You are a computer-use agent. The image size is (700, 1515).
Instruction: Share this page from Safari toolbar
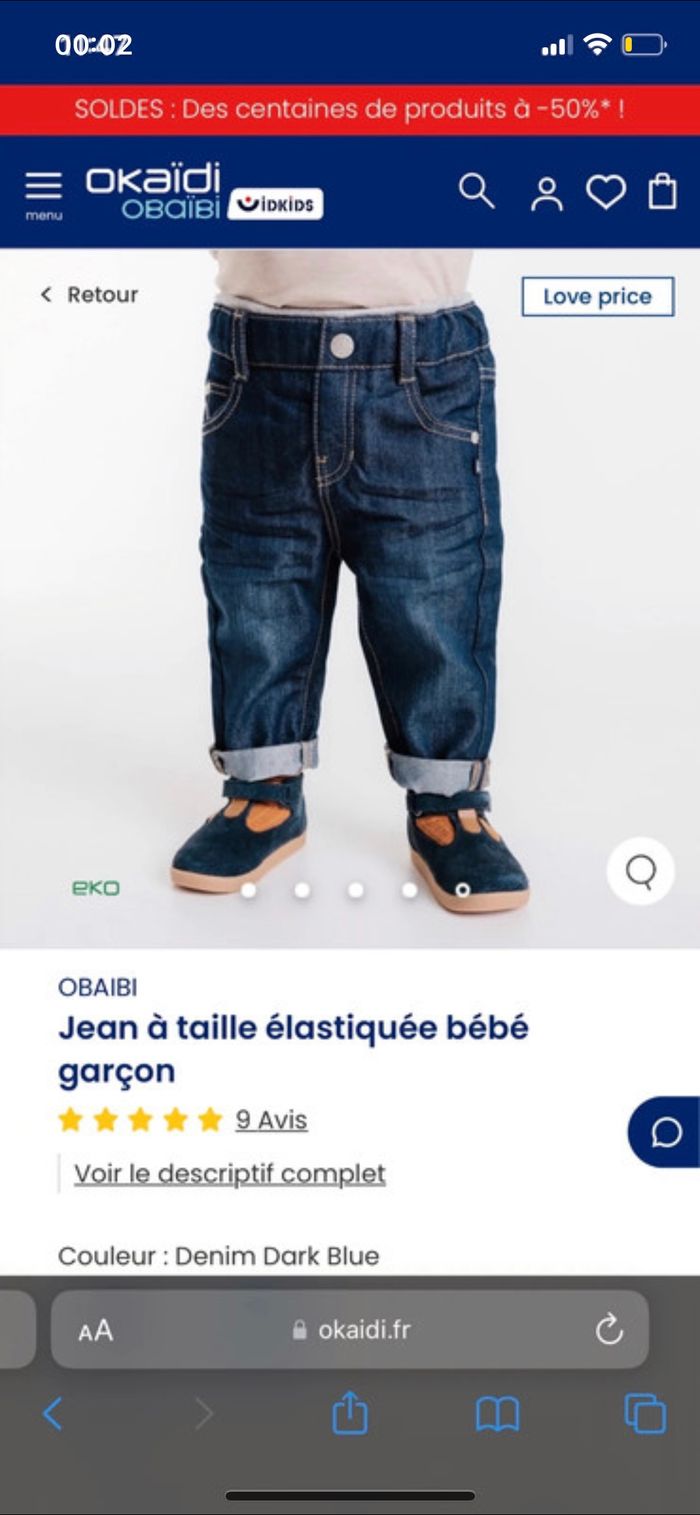[x=350, y=1414]
